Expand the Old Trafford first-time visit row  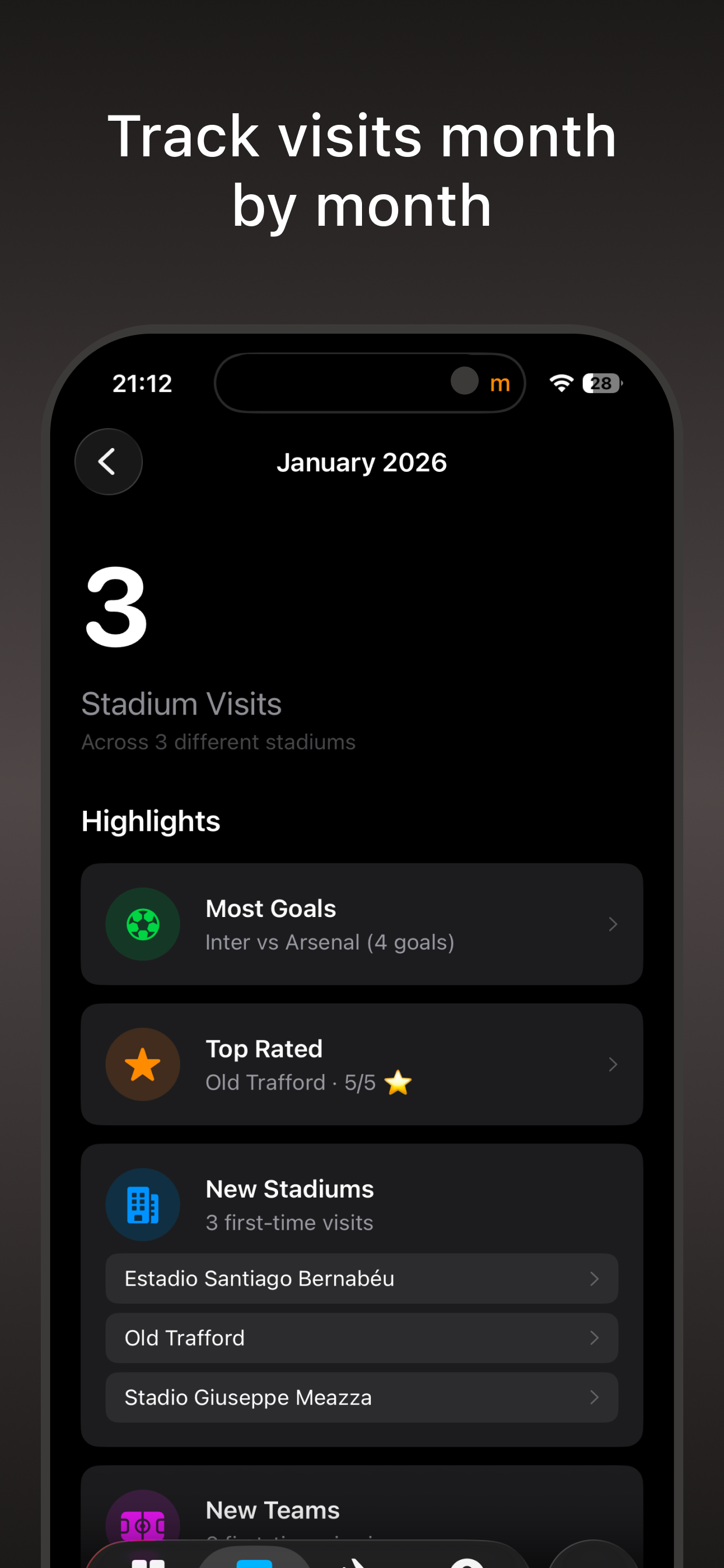click(x=361, y=1338)
